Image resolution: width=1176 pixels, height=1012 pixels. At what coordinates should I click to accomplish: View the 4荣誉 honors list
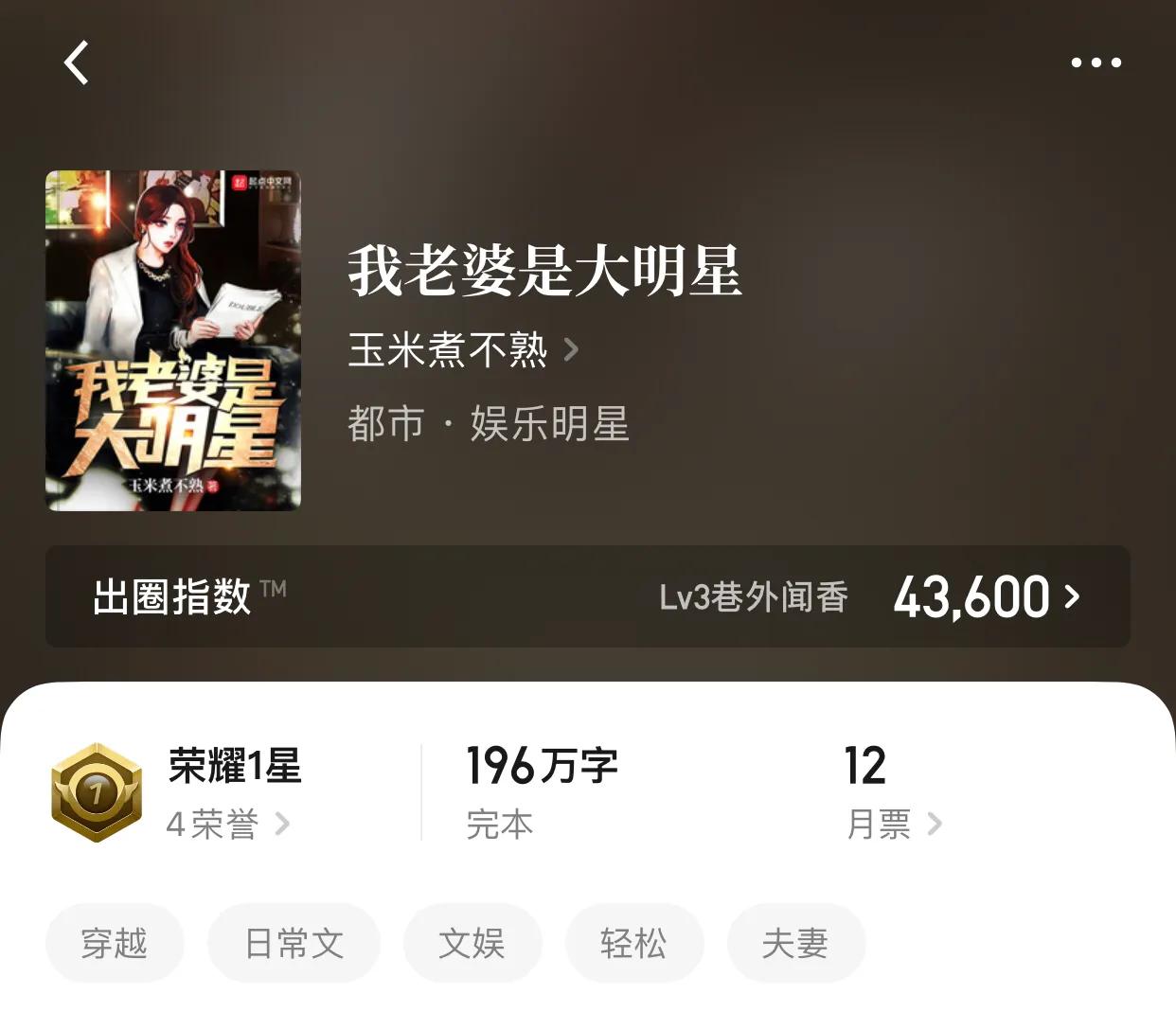pyautogui.click(x=227, y=824)
